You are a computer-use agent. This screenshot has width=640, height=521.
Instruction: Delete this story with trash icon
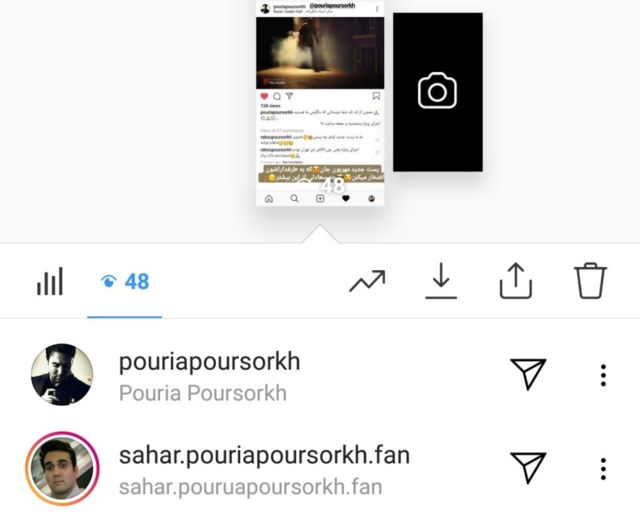590,281
